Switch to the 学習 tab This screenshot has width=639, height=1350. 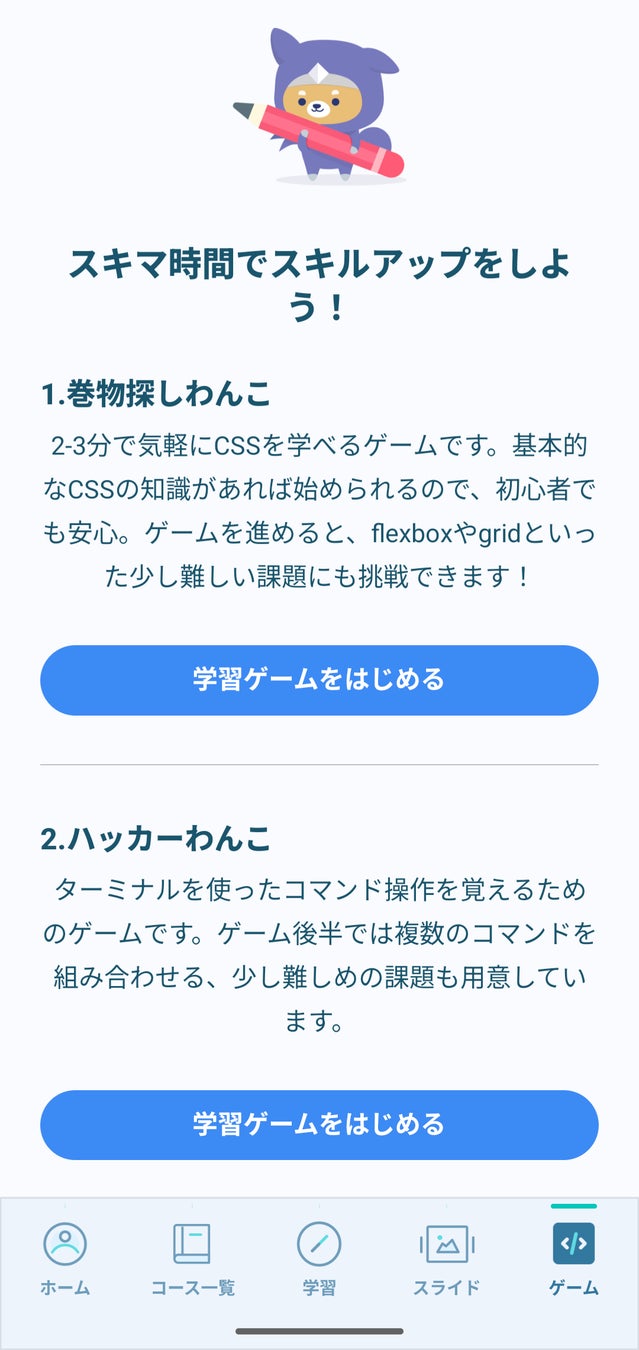click(x=319, y=1257)
